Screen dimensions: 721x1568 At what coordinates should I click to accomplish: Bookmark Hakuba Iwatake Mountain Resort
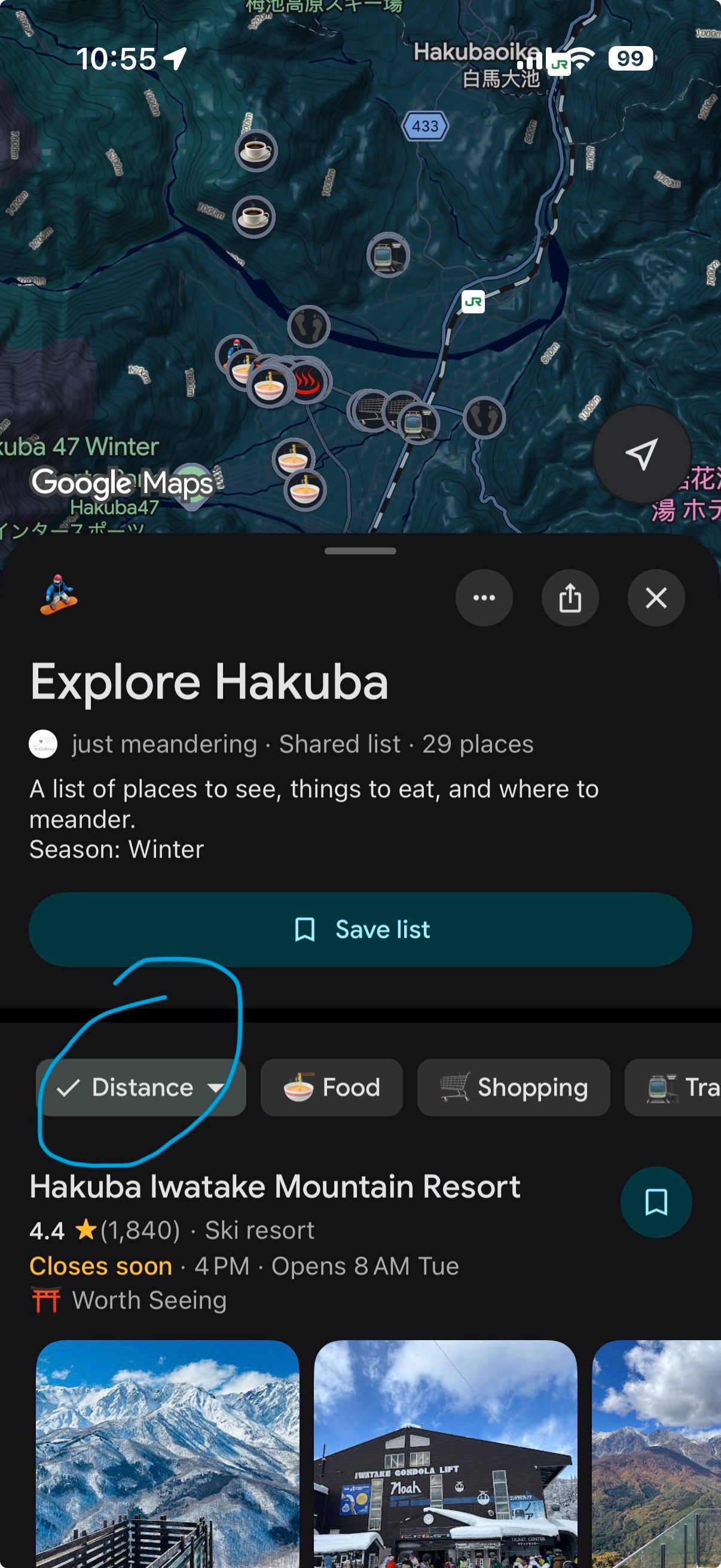click(655, 1202)
